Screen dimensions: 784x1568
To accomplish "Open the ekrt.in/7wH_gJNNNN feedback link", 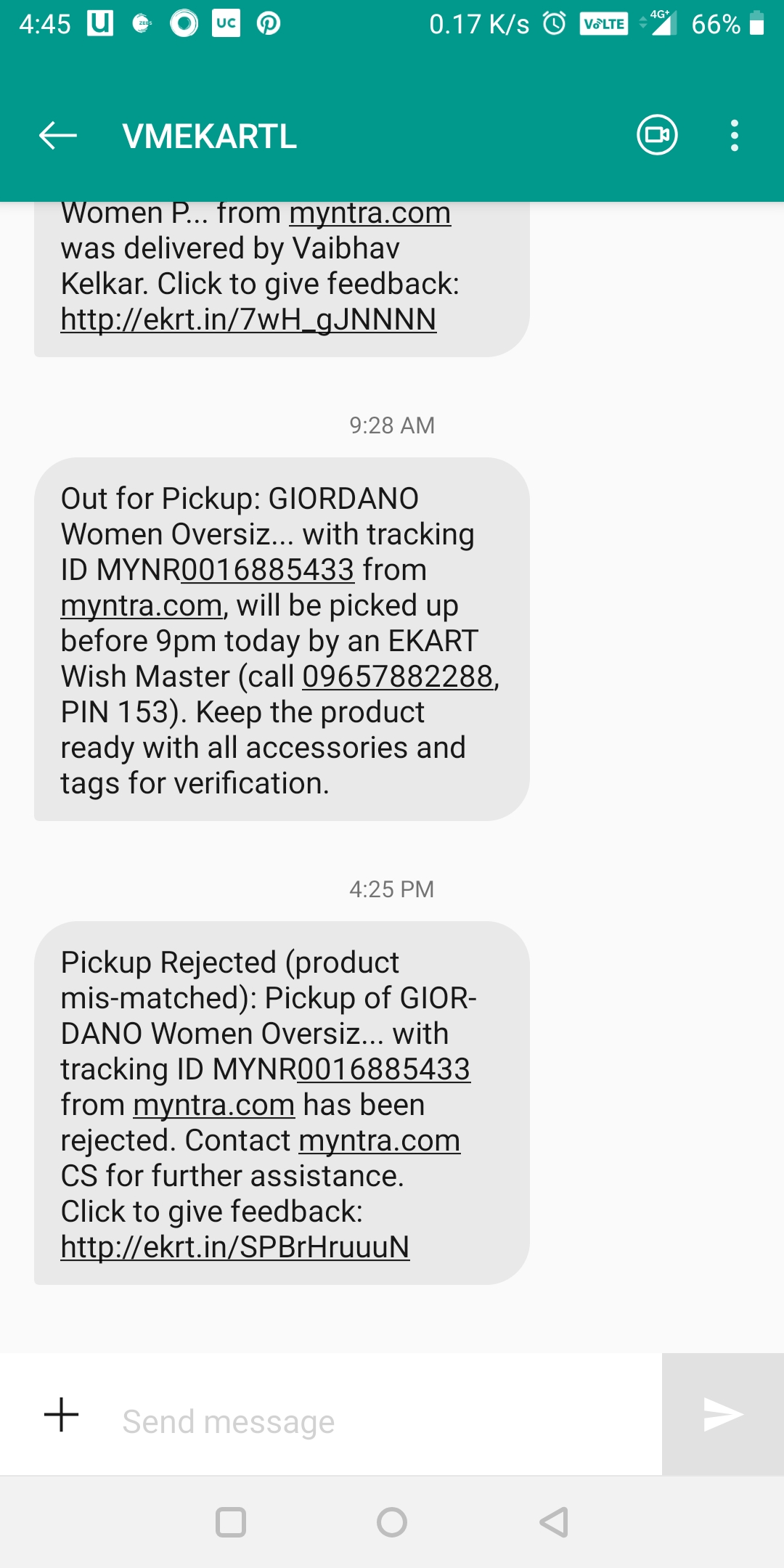I will (x=248, y=319).
